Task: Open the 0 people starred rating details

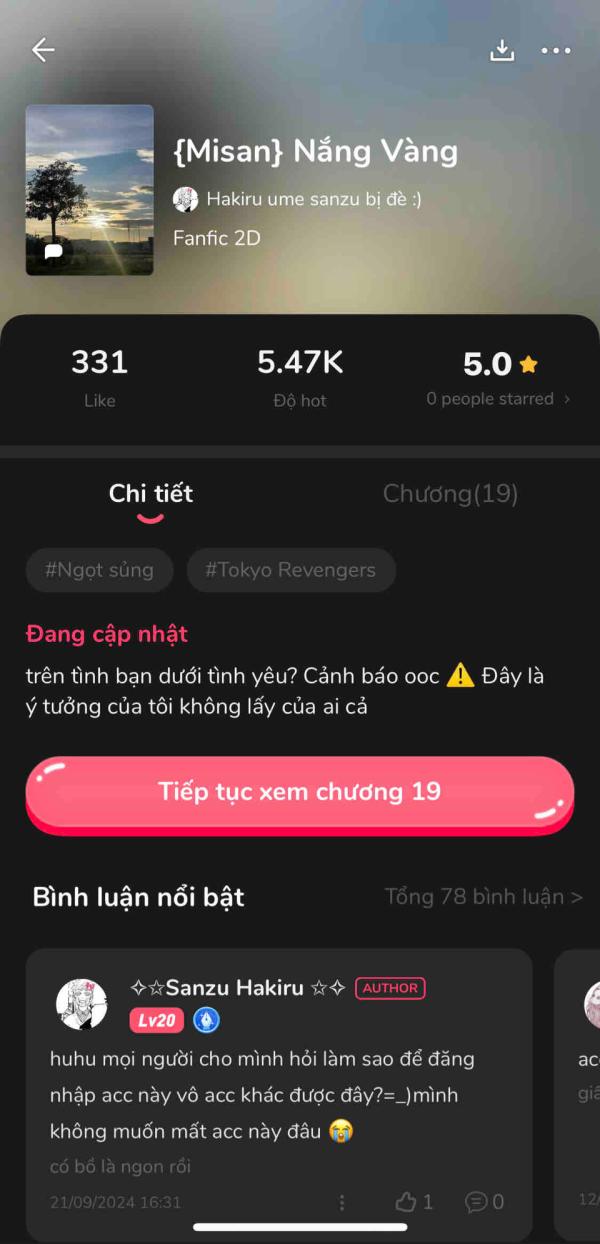Action: [499, 399]
